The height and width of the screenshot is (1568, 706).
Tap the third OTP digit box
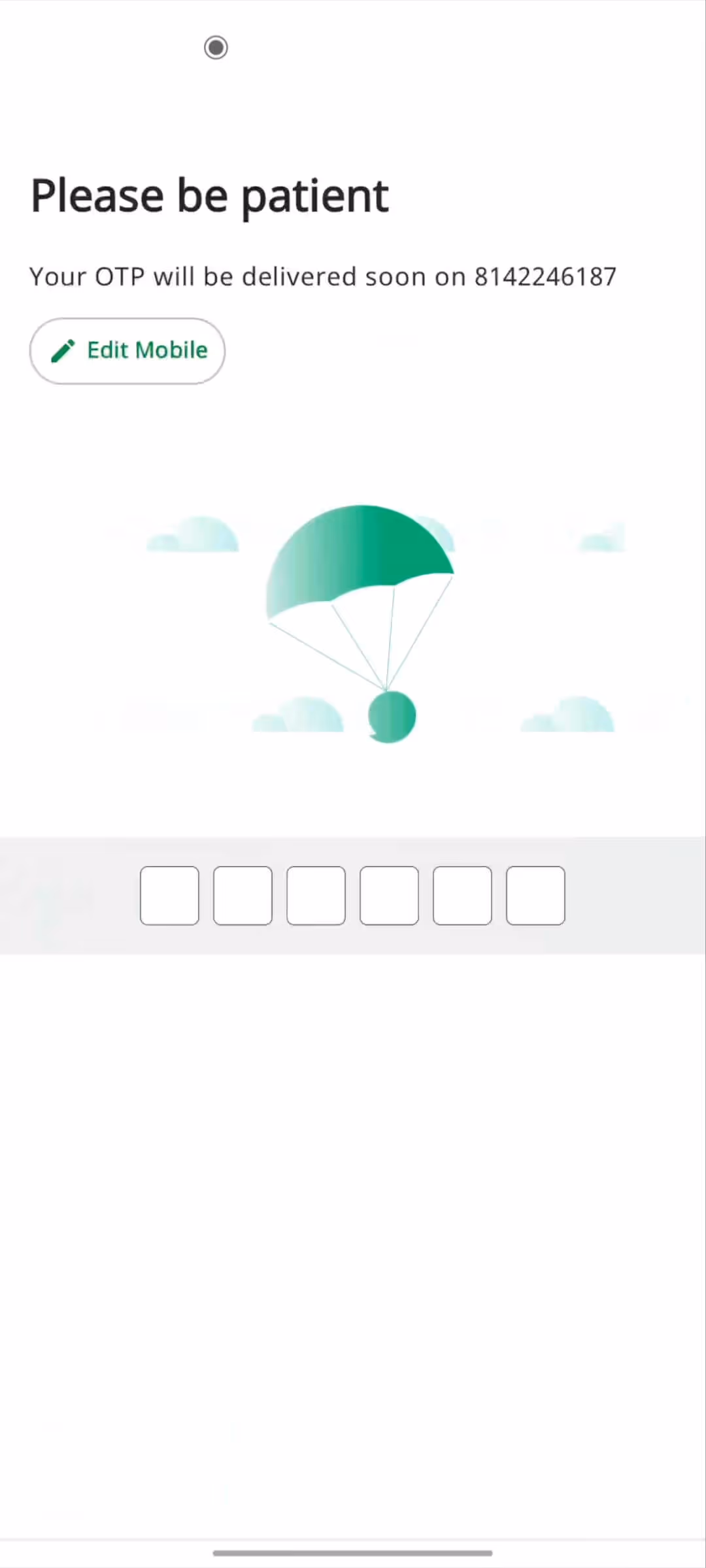point(316,896)
